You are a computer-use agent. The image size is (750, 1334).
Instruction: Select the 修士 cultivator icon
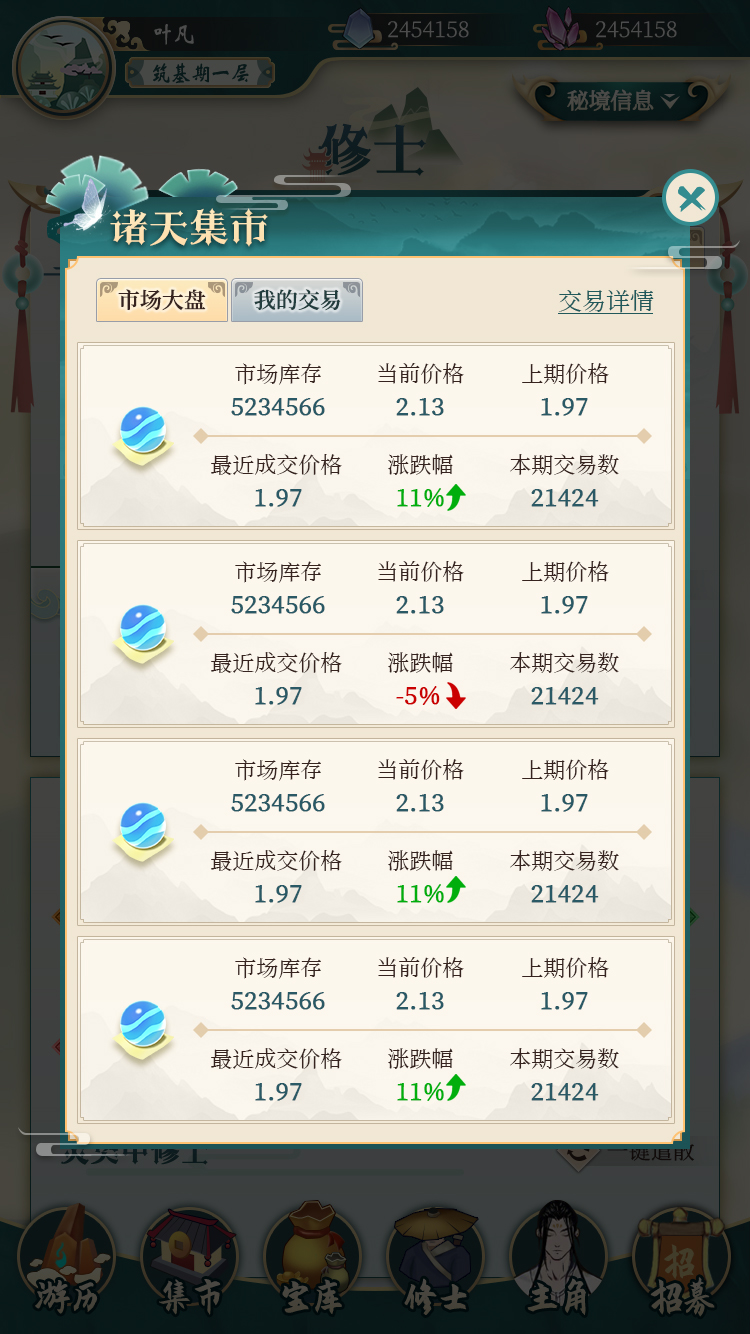coord(433,1255)
